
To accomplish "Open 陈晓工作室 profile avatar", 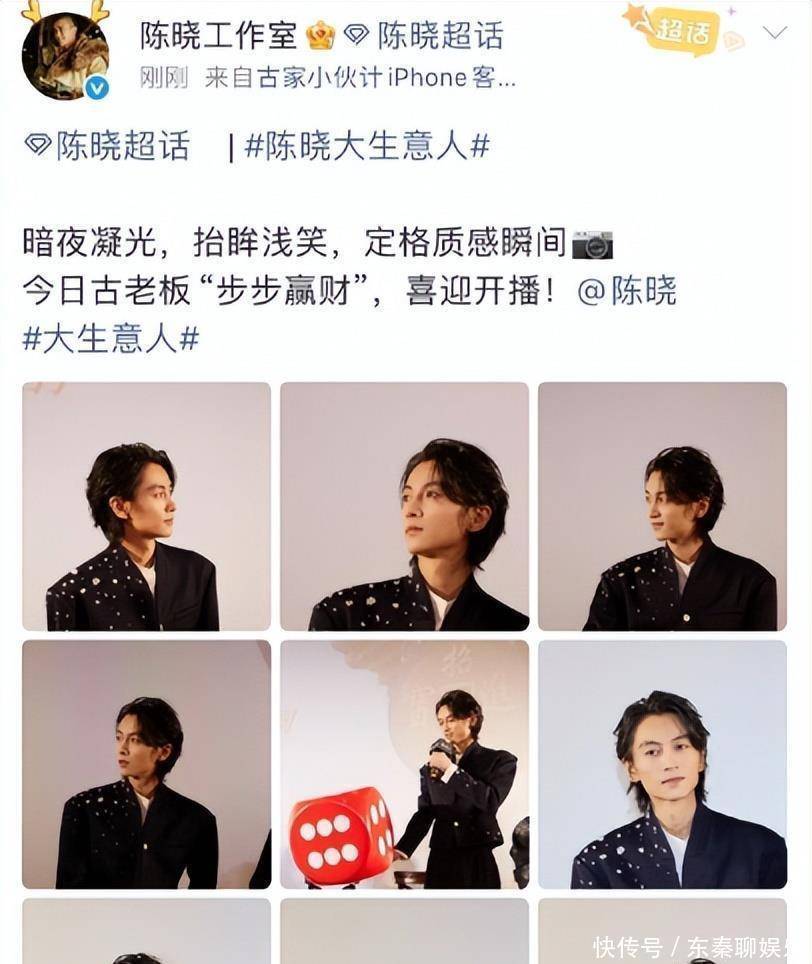I will point(64,57).
